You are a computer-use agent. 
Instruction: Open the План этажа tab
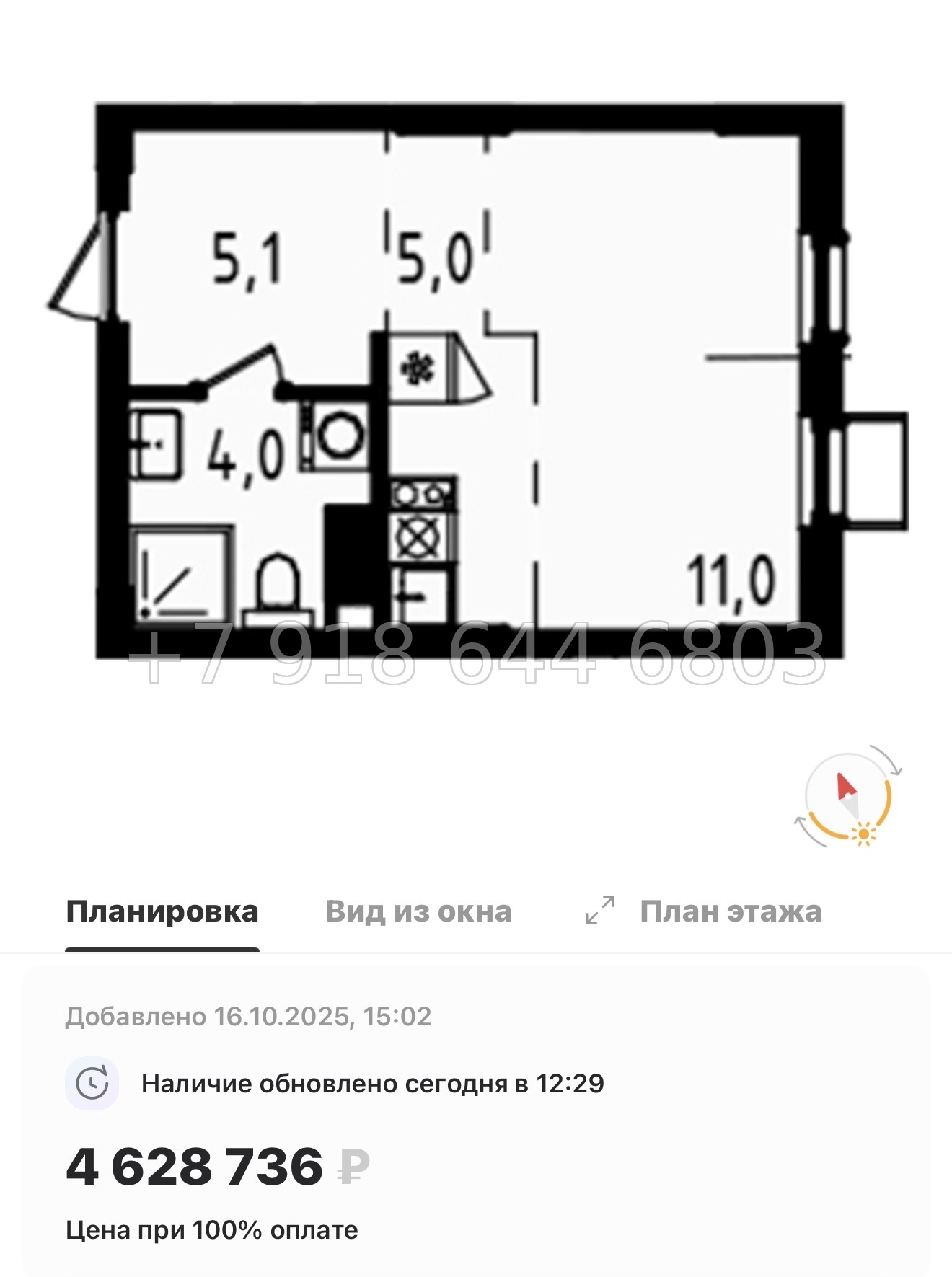click(x=731, y=912)
